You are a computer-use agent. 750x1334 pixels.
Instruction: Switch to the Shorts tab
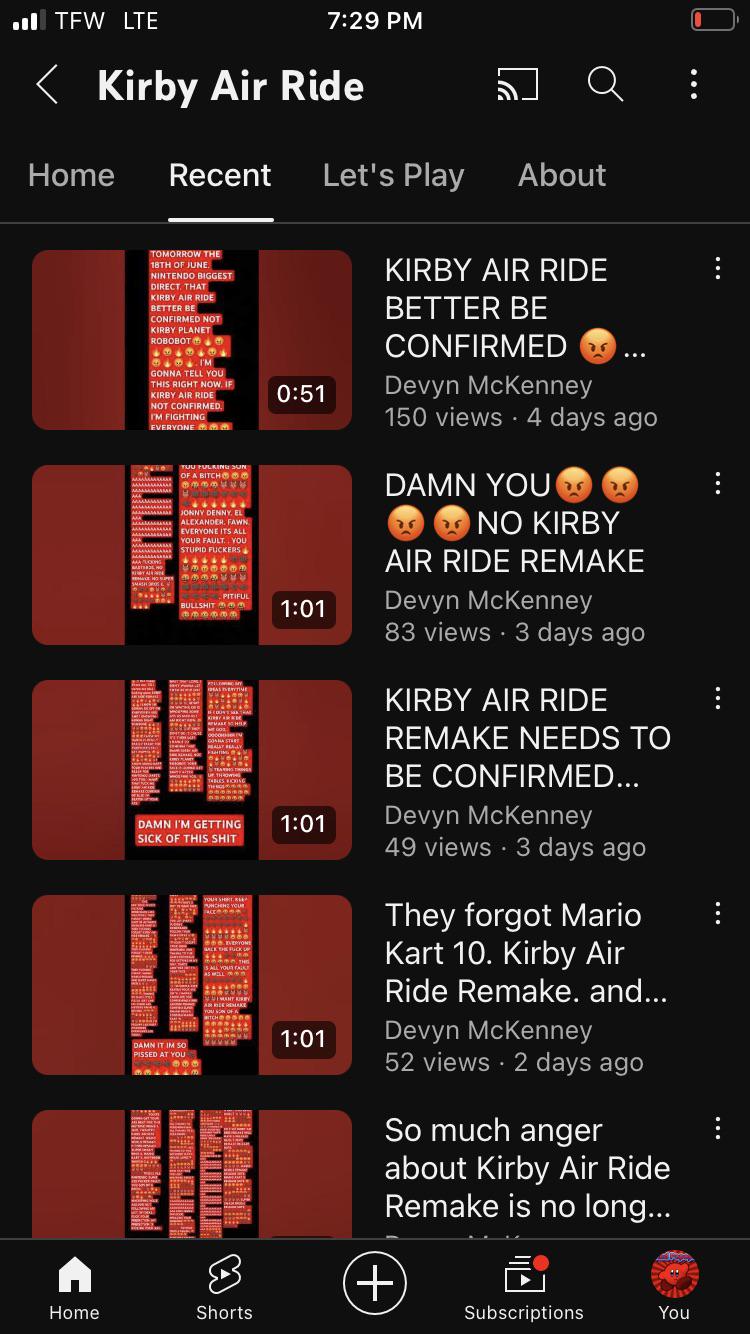click(x=224, y=1288)
